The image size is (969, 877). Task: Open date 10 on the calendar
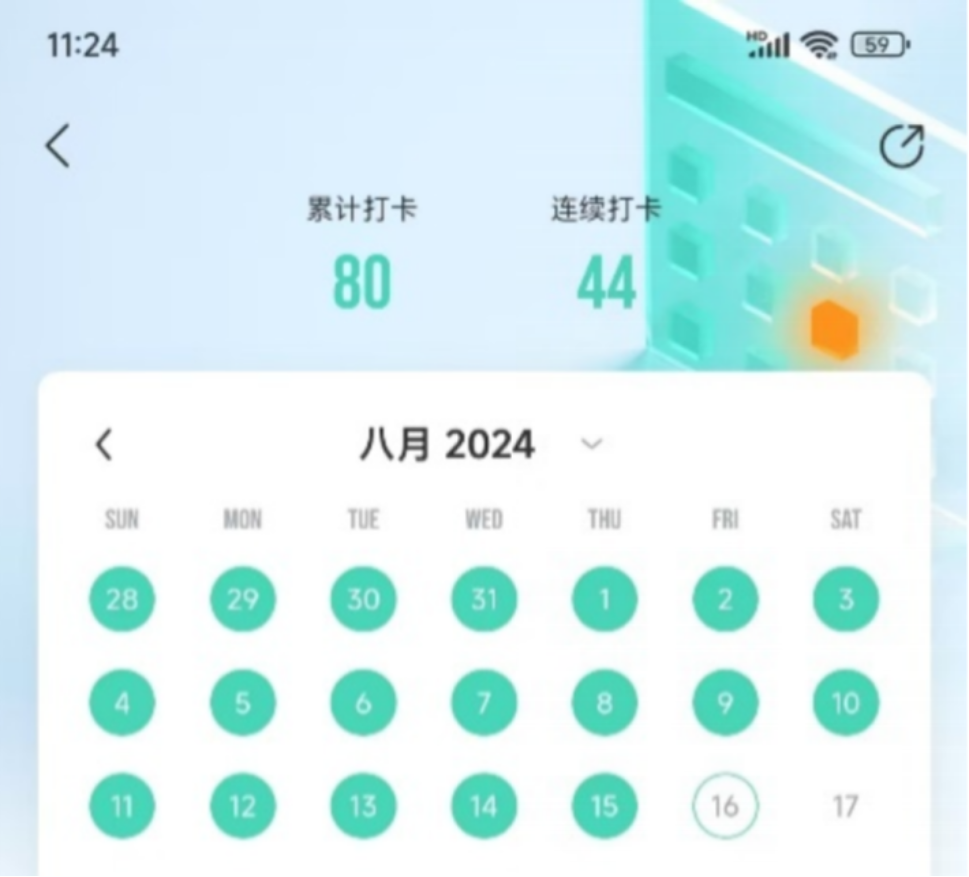pyautogui.click(x=845, y=703)
